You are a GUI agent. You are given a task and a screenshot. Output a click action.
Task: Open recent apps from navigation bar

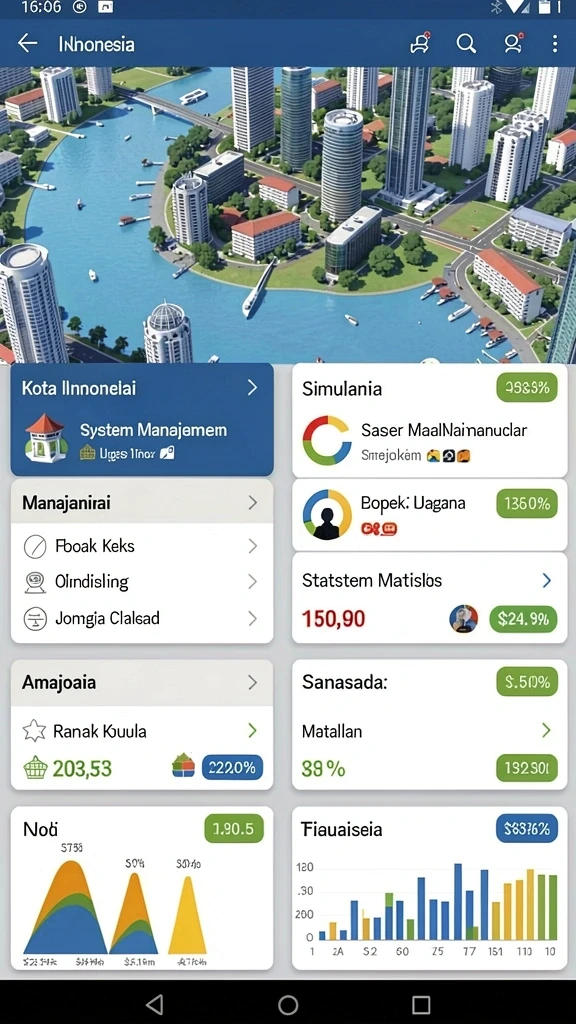421,1004
